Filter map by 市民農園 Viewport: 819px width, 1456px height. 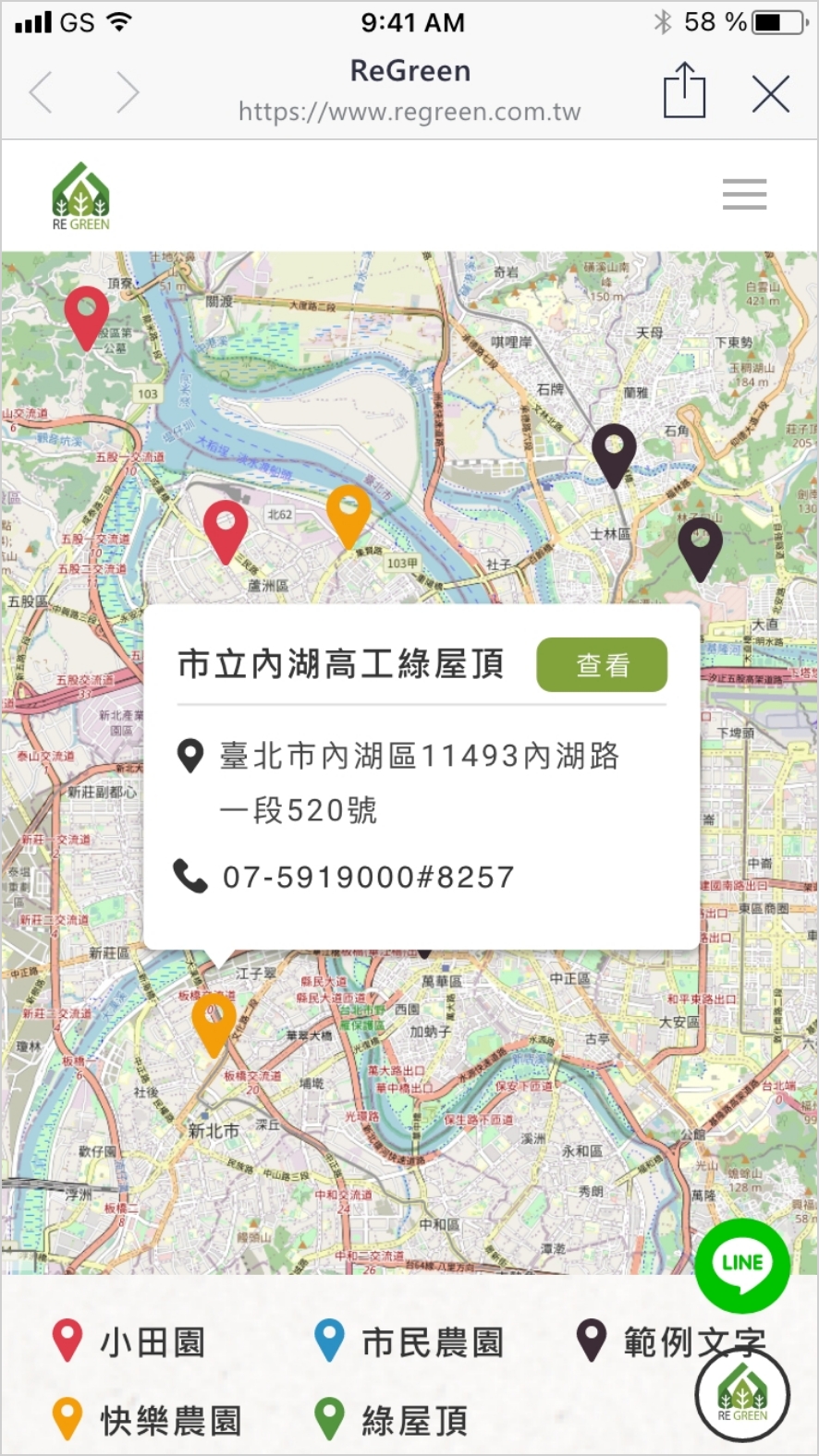coord(409,1341)
